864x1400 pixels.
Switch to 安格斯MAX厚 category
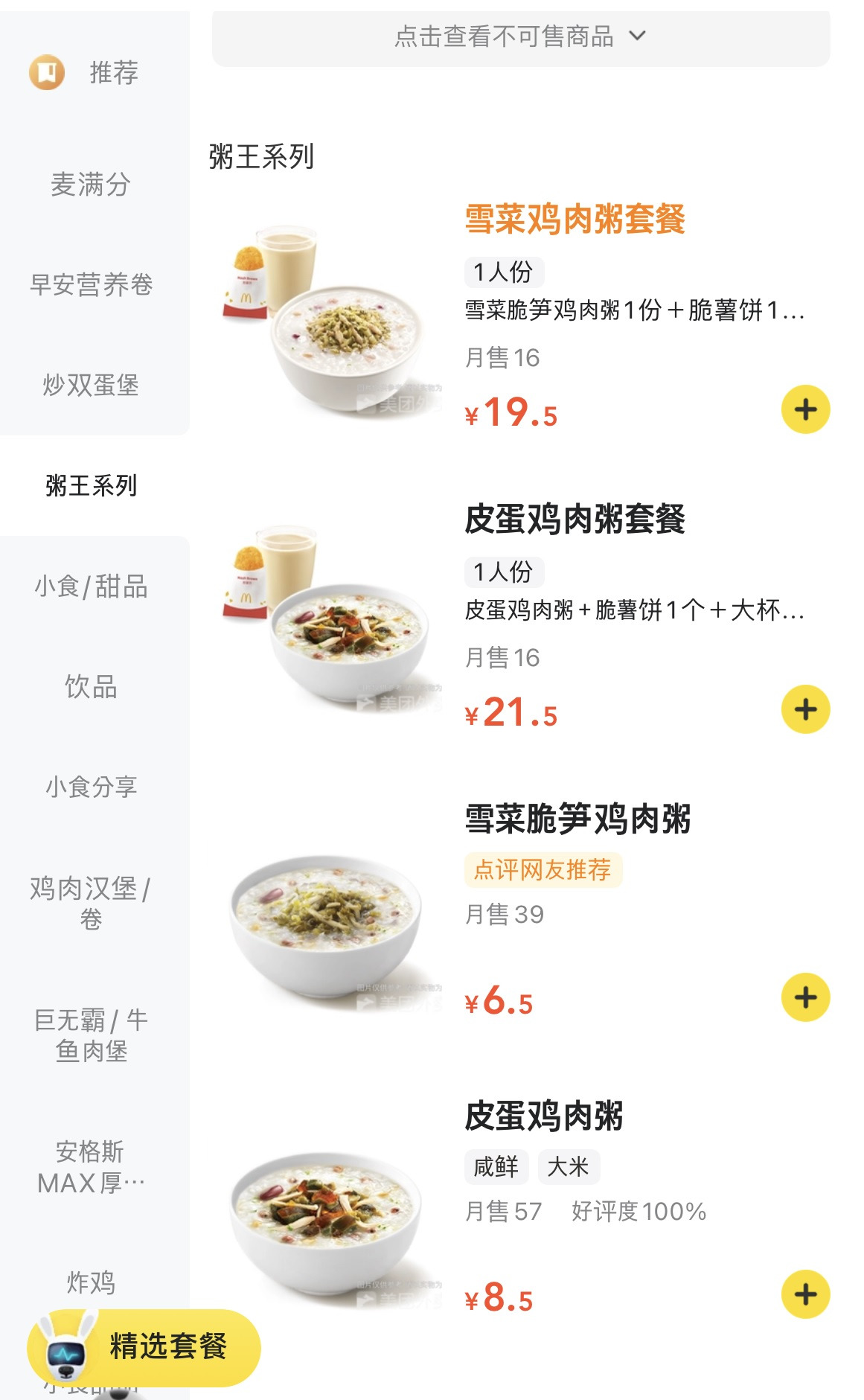91,1167
